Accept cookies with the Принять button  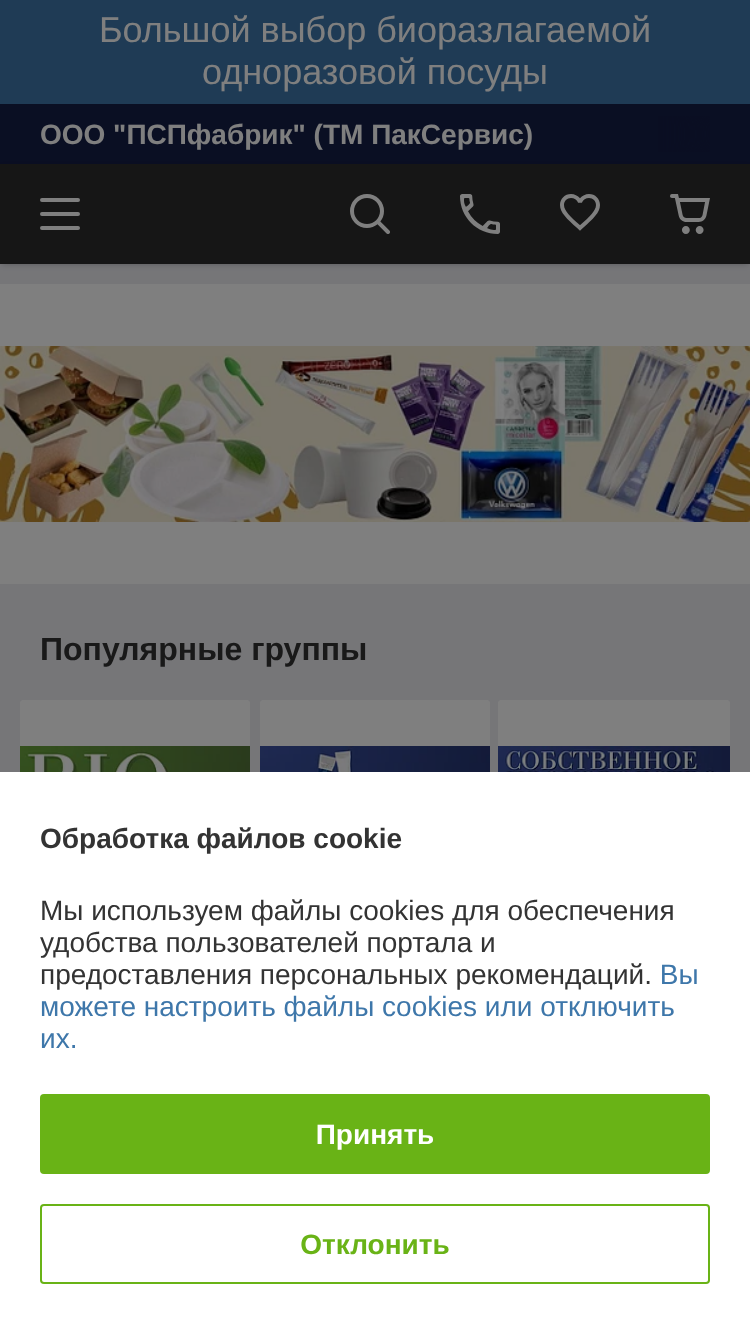tap(375, 1134)
